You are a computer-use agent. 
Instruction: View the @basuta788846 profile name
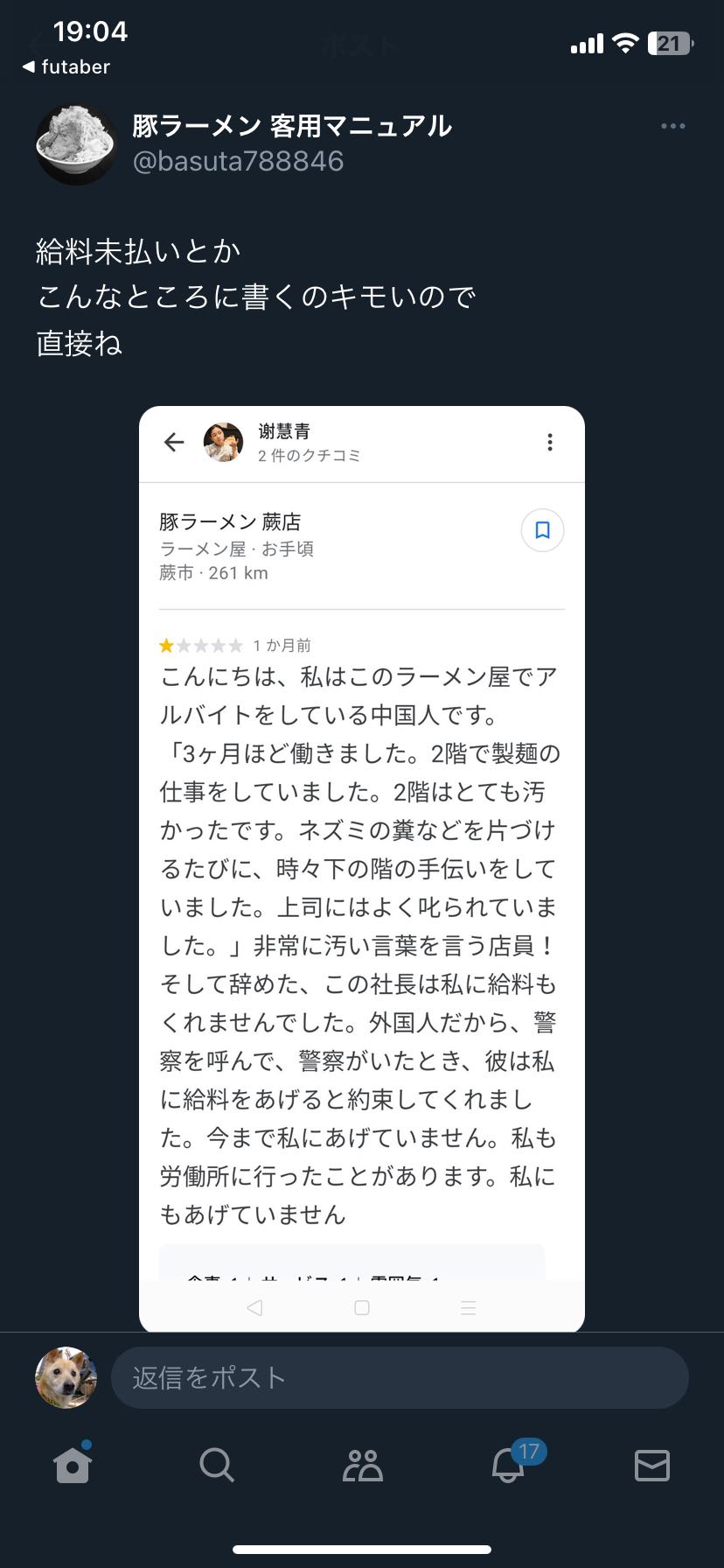291,127
